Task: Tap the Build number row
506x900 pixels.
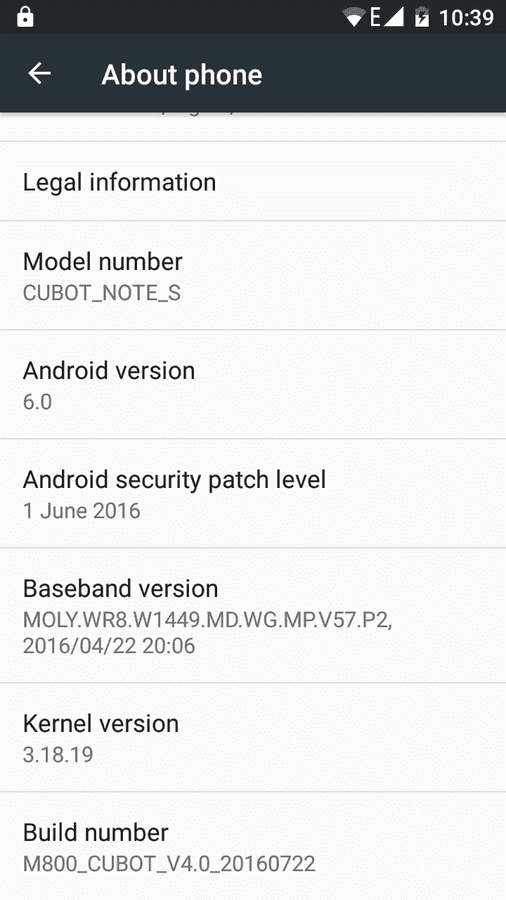Action: 253,846
